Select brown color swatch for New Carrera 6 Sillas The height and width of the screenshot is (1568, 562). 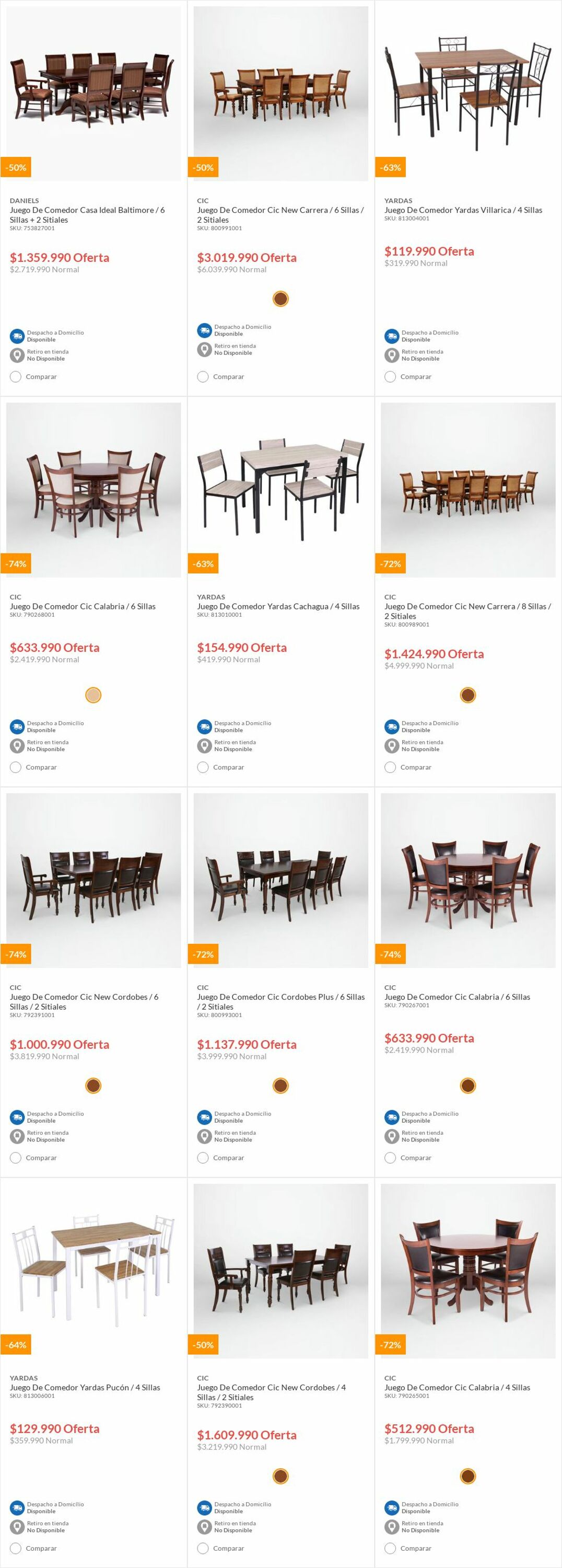click(x=280, y=299)
